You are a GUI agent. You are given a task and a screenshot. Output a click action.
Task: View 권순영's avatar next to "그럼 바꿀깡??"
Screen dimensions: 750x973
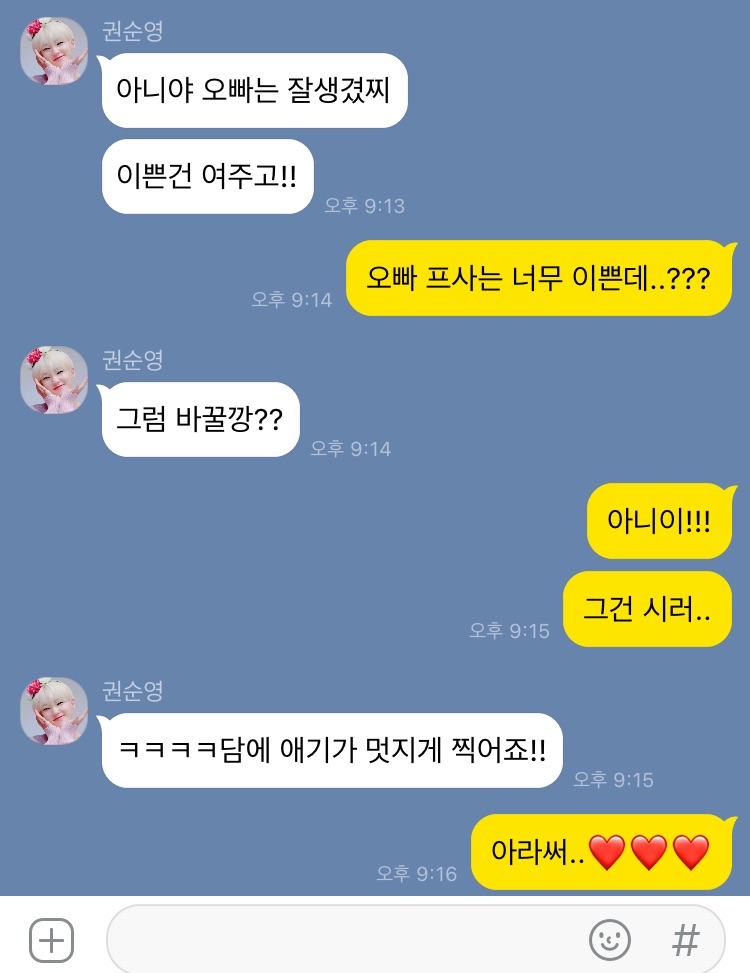(54, 380)
